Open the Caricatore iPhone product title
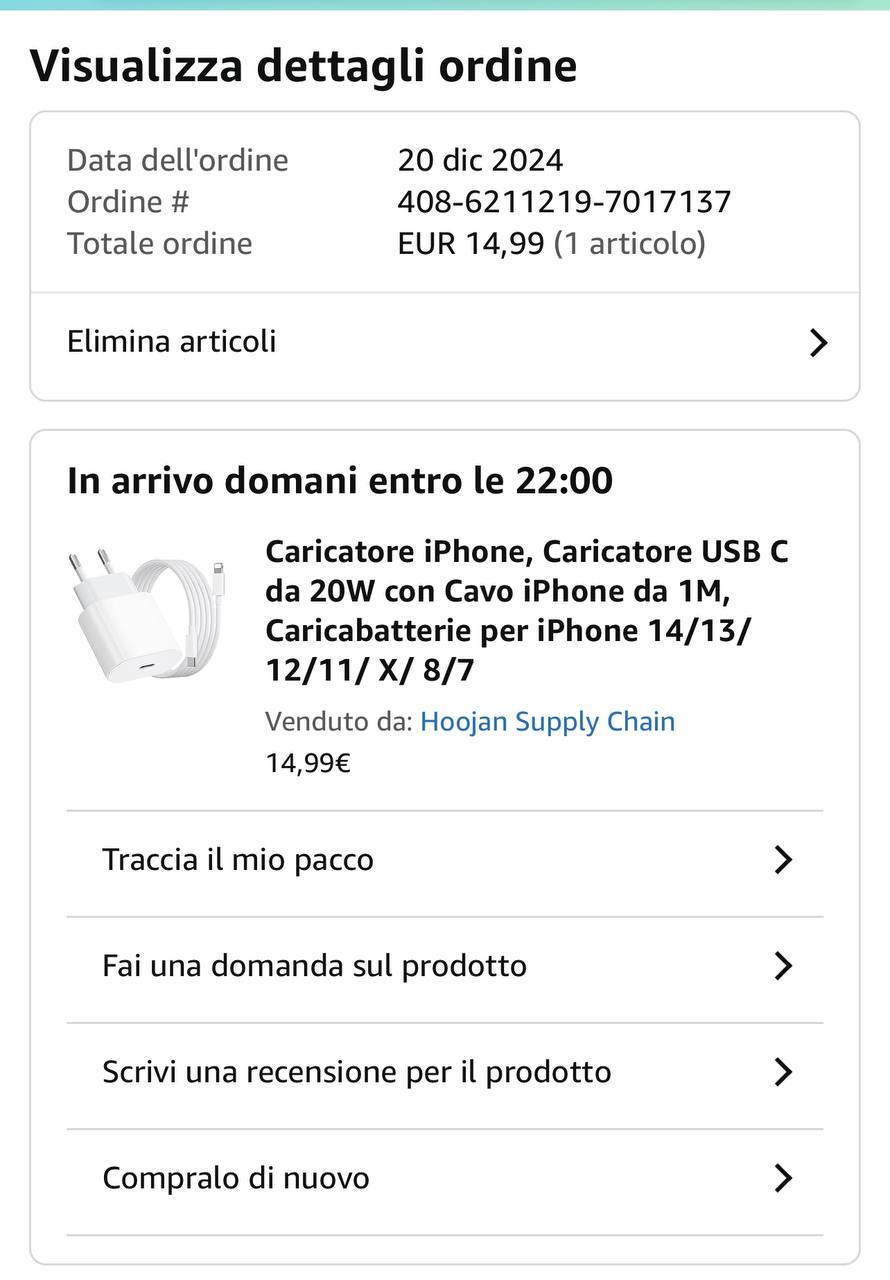The image size is (890, 1280). pos(527,611)
